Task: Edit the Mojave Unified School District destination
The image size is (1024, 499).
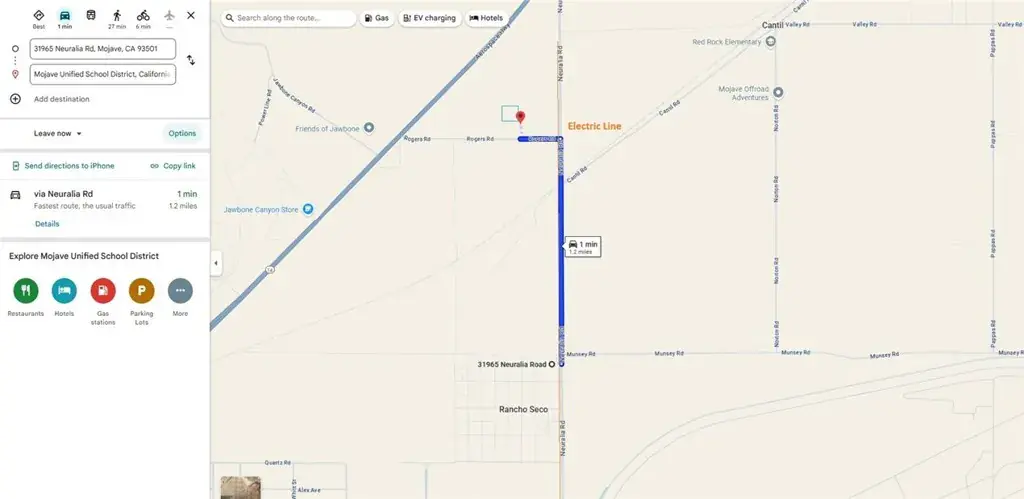Action: coord(103,74)
